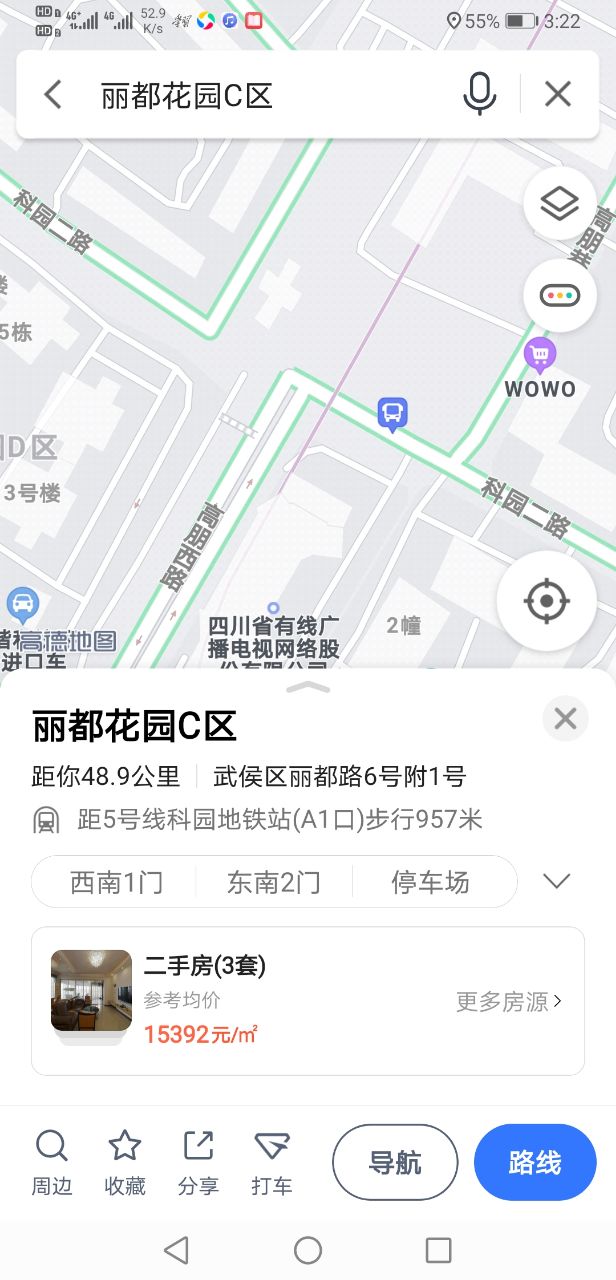This screenshot has height=1280, width=616.
Task: Clear the search with the X icon
Action: click(x=558, y=95)
